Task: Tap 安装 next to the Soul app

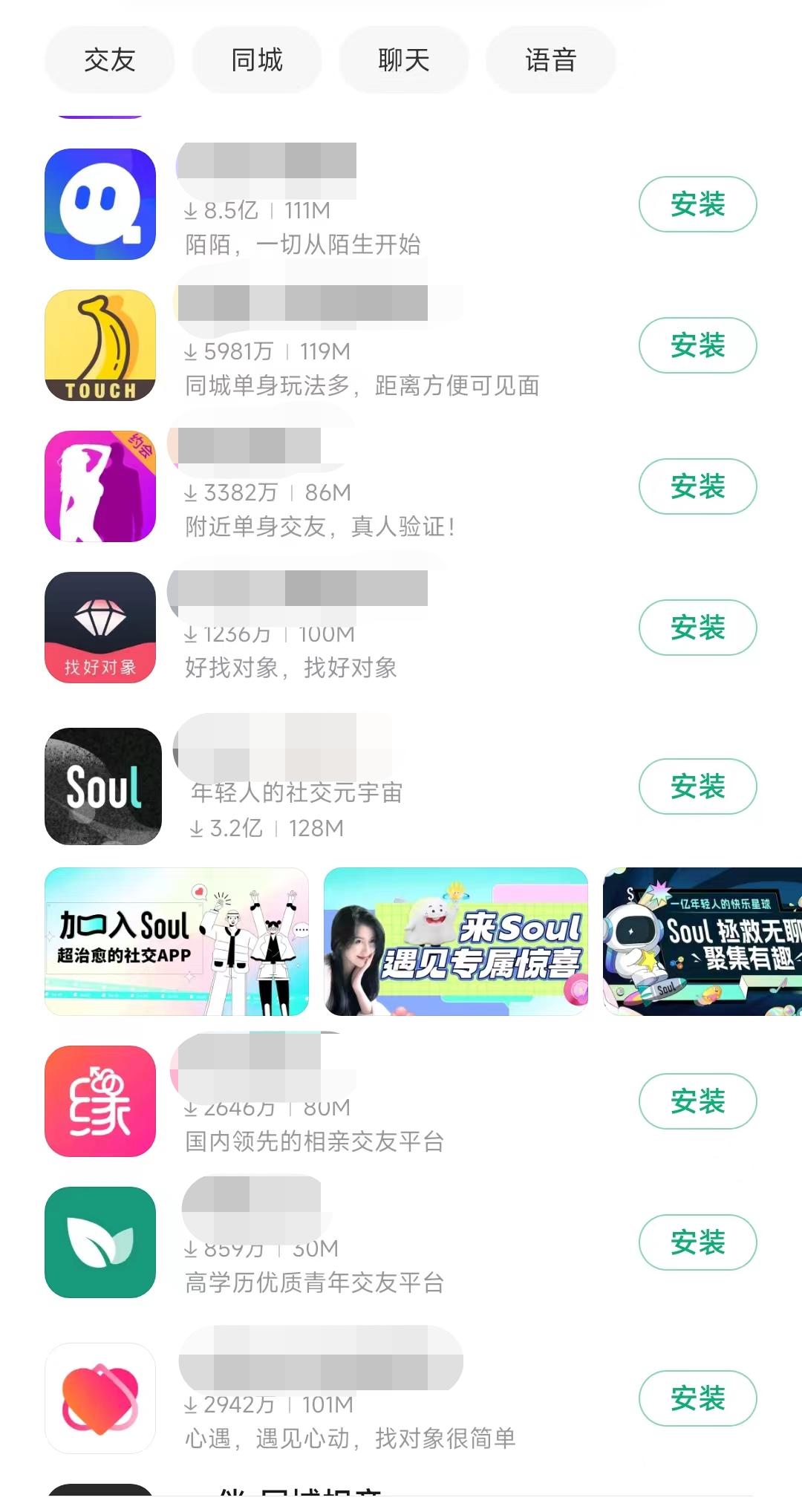Action: [x=697, y=787]
